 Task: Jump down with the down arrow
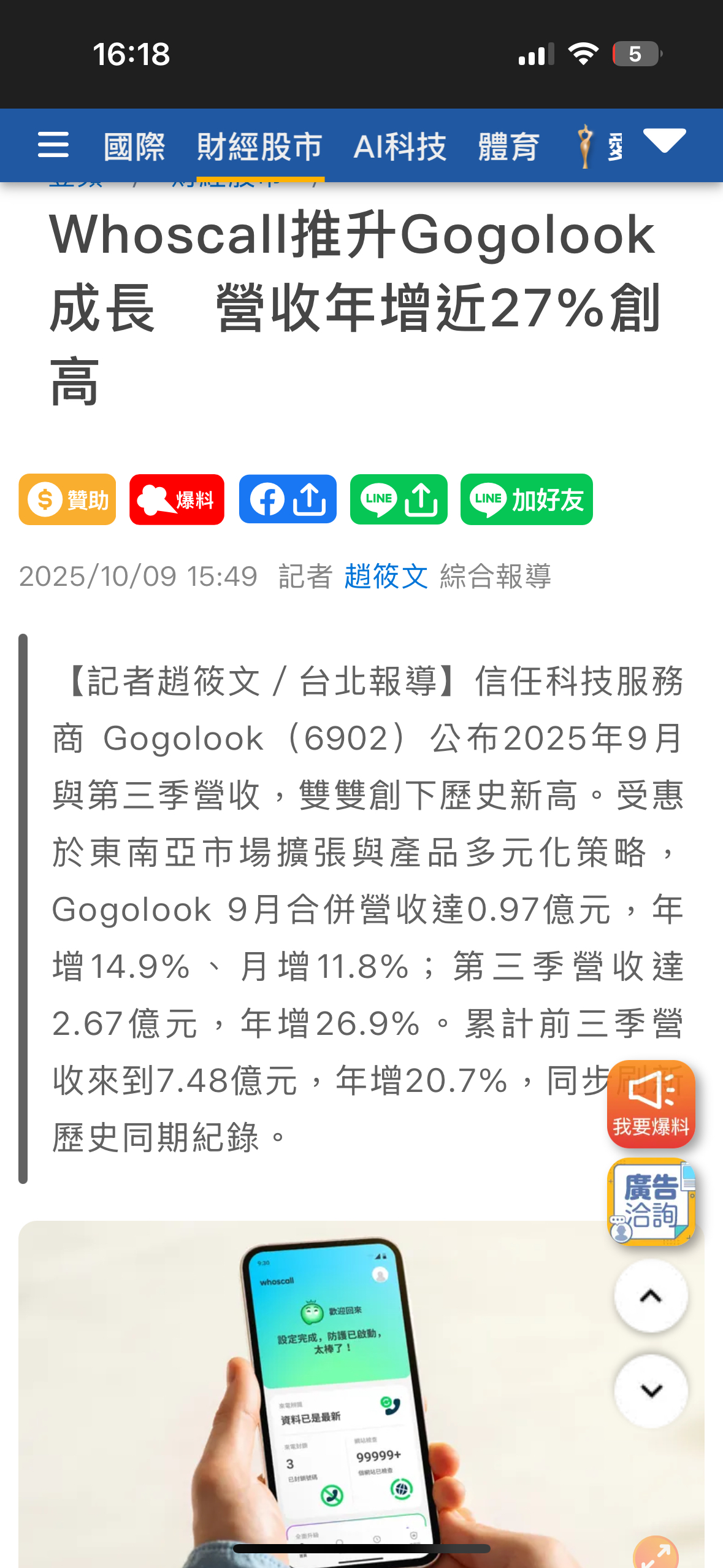(x=651, y=1390)
